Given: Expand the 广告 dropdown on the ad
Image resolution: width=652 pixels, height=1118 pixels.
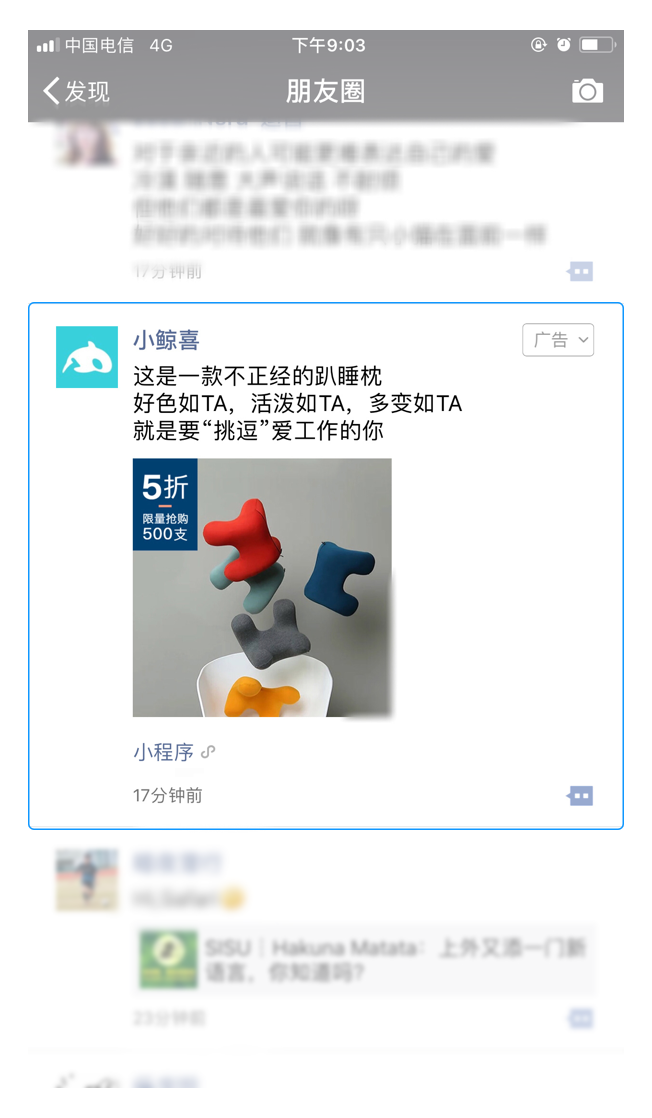Looking at the screenshot, I should [558, 340].
